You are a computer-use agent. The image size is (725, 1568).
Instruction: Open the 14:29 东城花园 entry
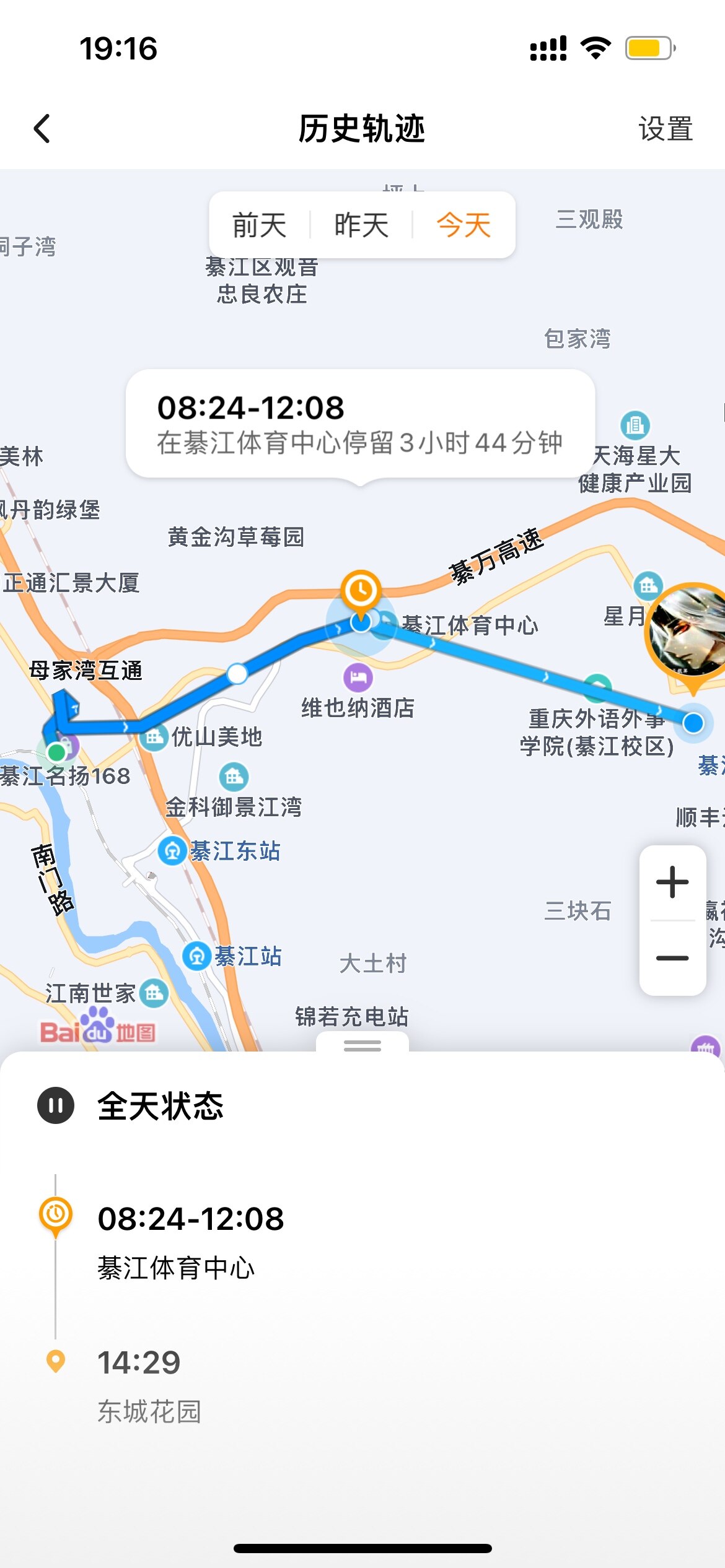pyautogui.click(x=149, y=1386)
